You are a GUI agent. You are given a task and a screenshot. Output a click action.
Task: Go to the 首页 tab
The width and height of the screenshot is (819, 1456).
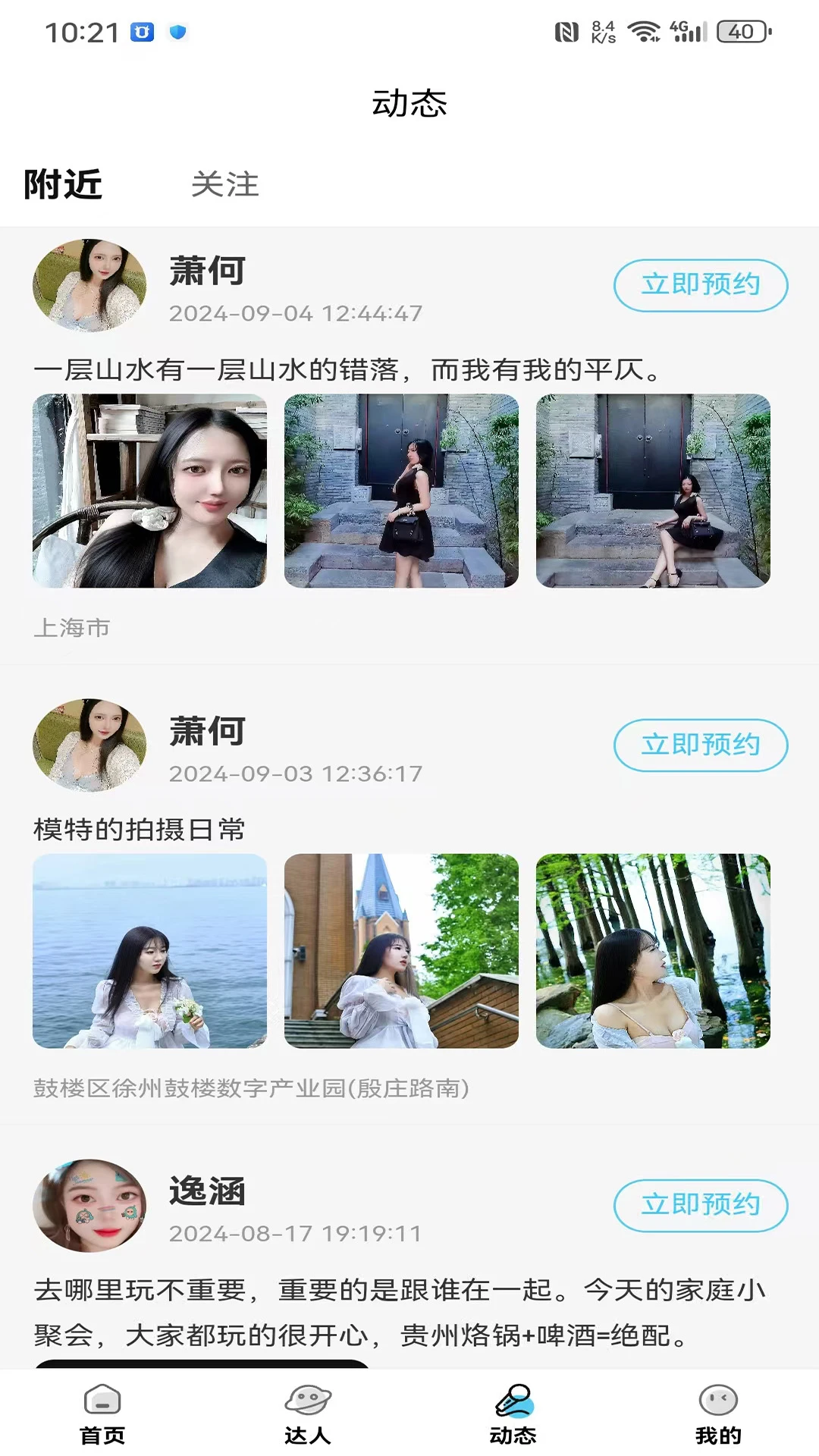102,1414
